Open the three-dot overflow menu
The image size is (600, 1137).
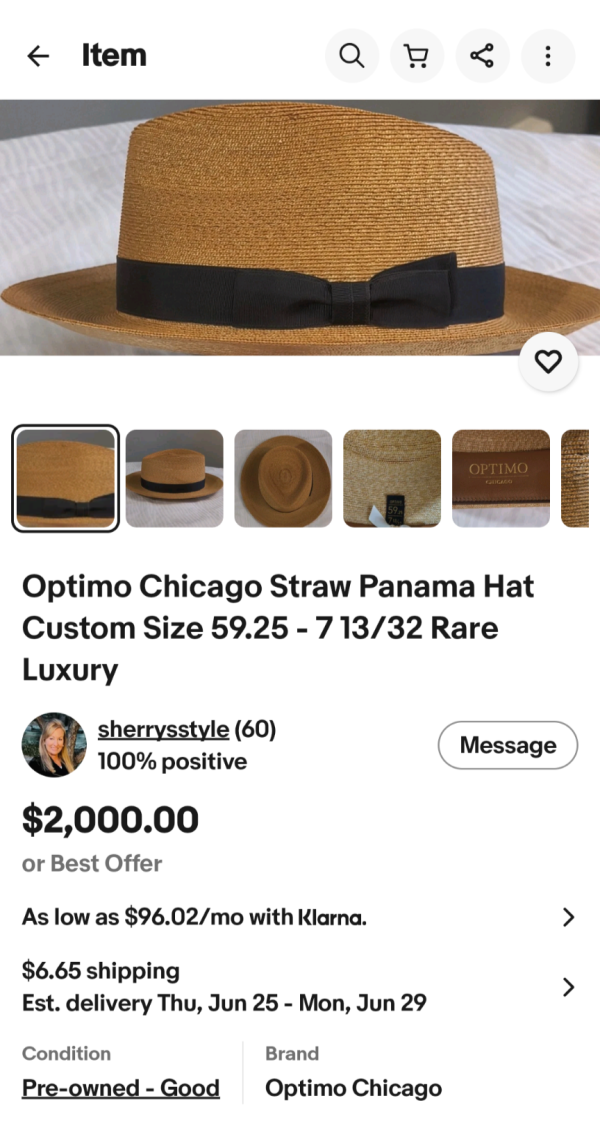[x=548, y=56]
